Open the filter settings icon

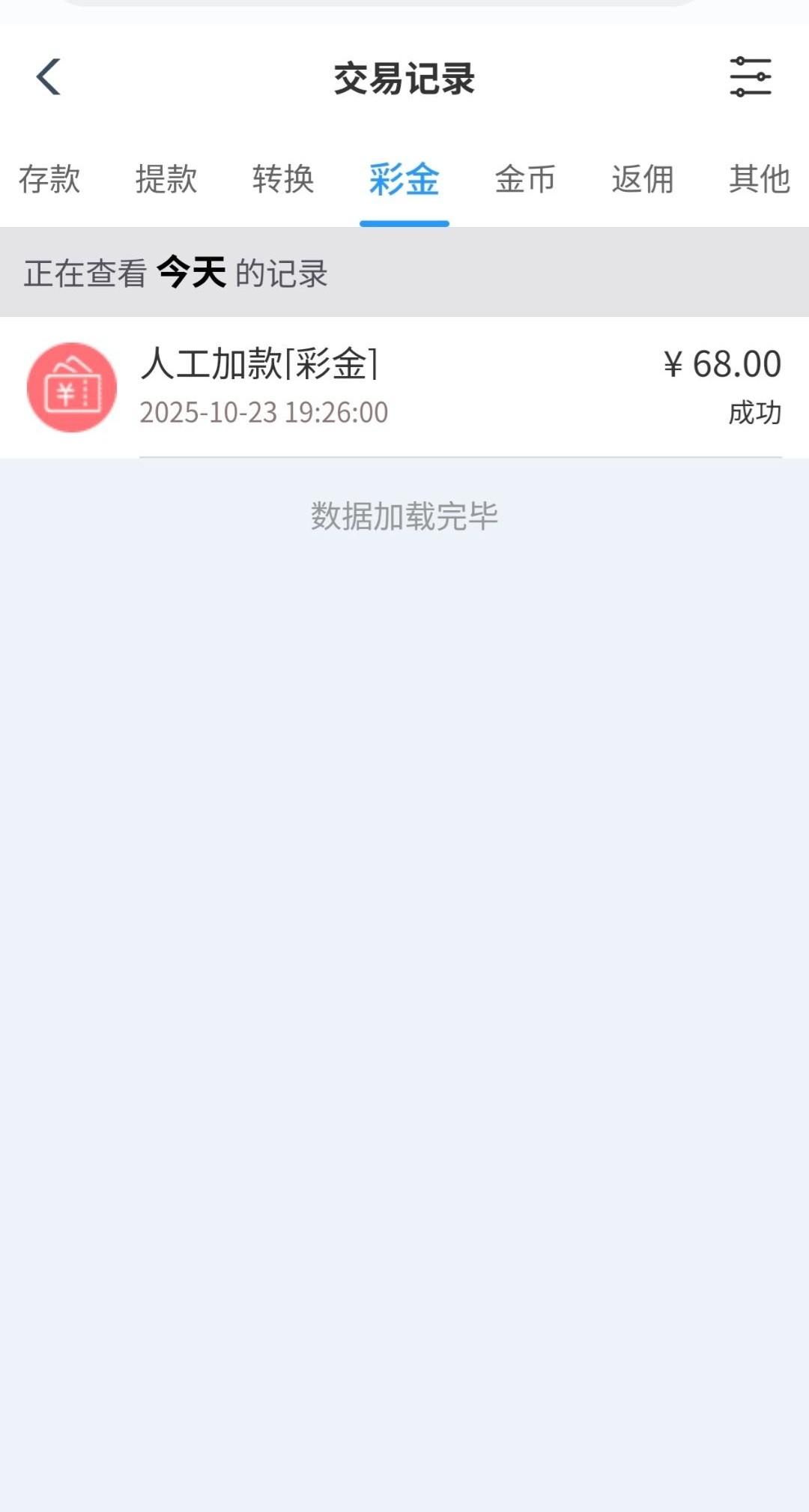(x=751, y=77)
